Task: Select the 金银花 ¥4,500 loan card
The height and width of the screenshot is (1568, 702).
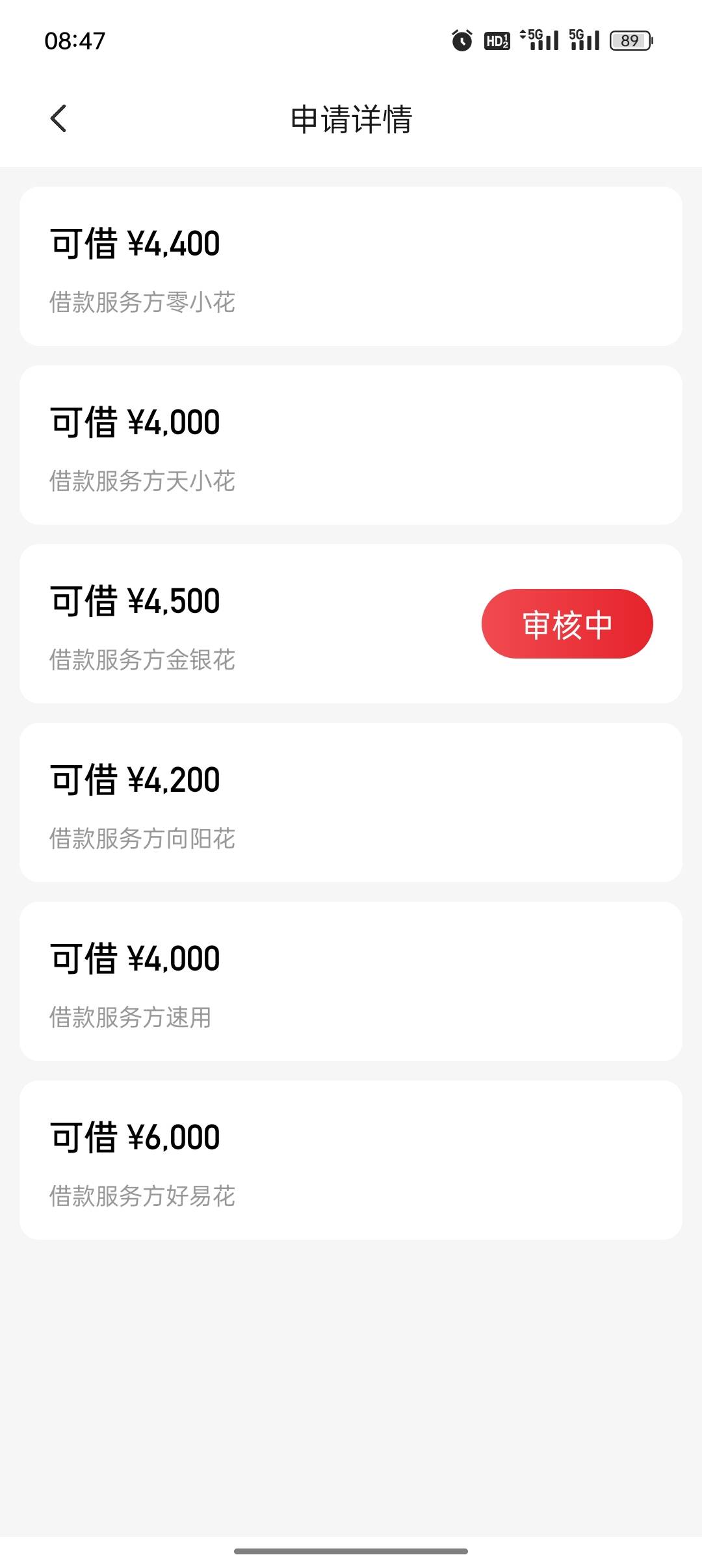Action: point(351,623)
